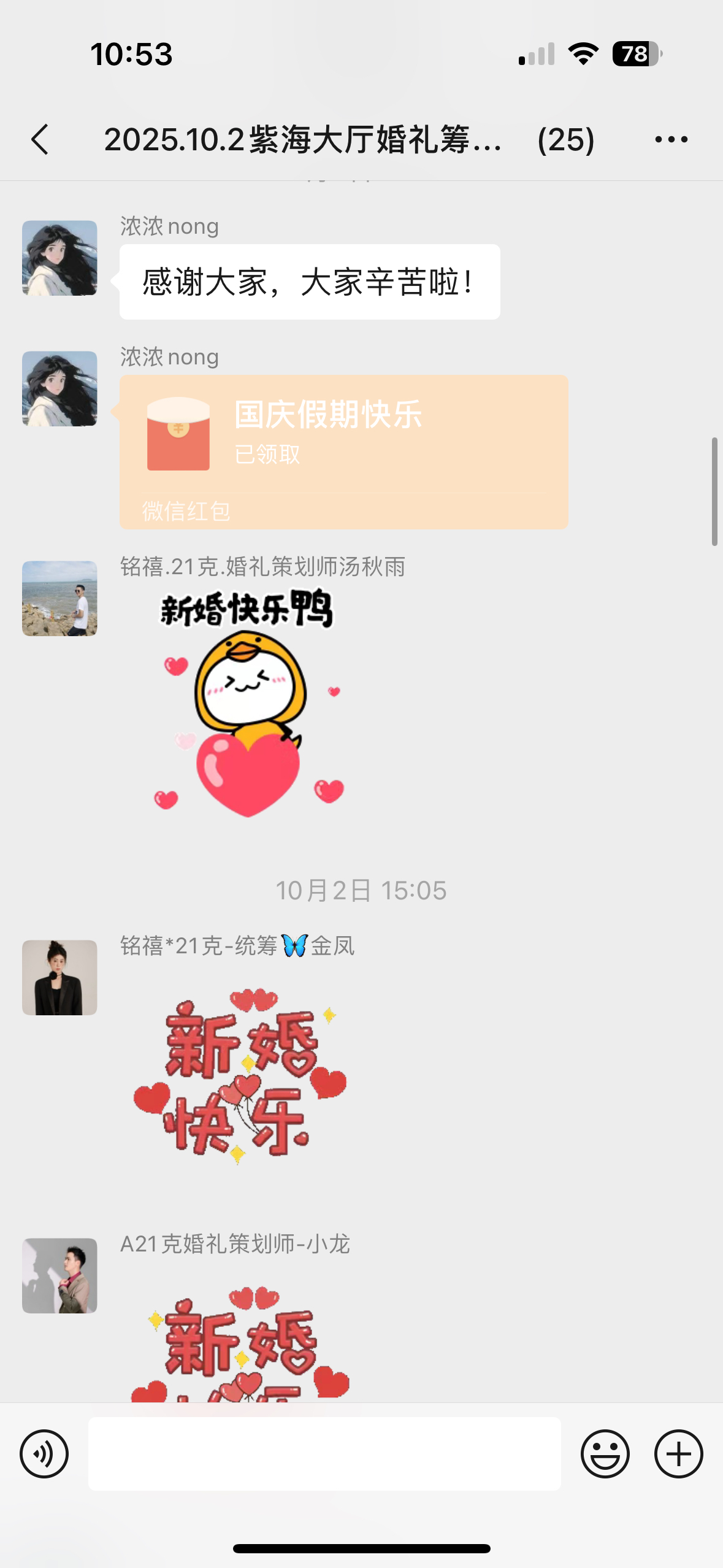Open 小龙's profile avatar
The width and height of the screenshot is (723, 1568).
59,1275
